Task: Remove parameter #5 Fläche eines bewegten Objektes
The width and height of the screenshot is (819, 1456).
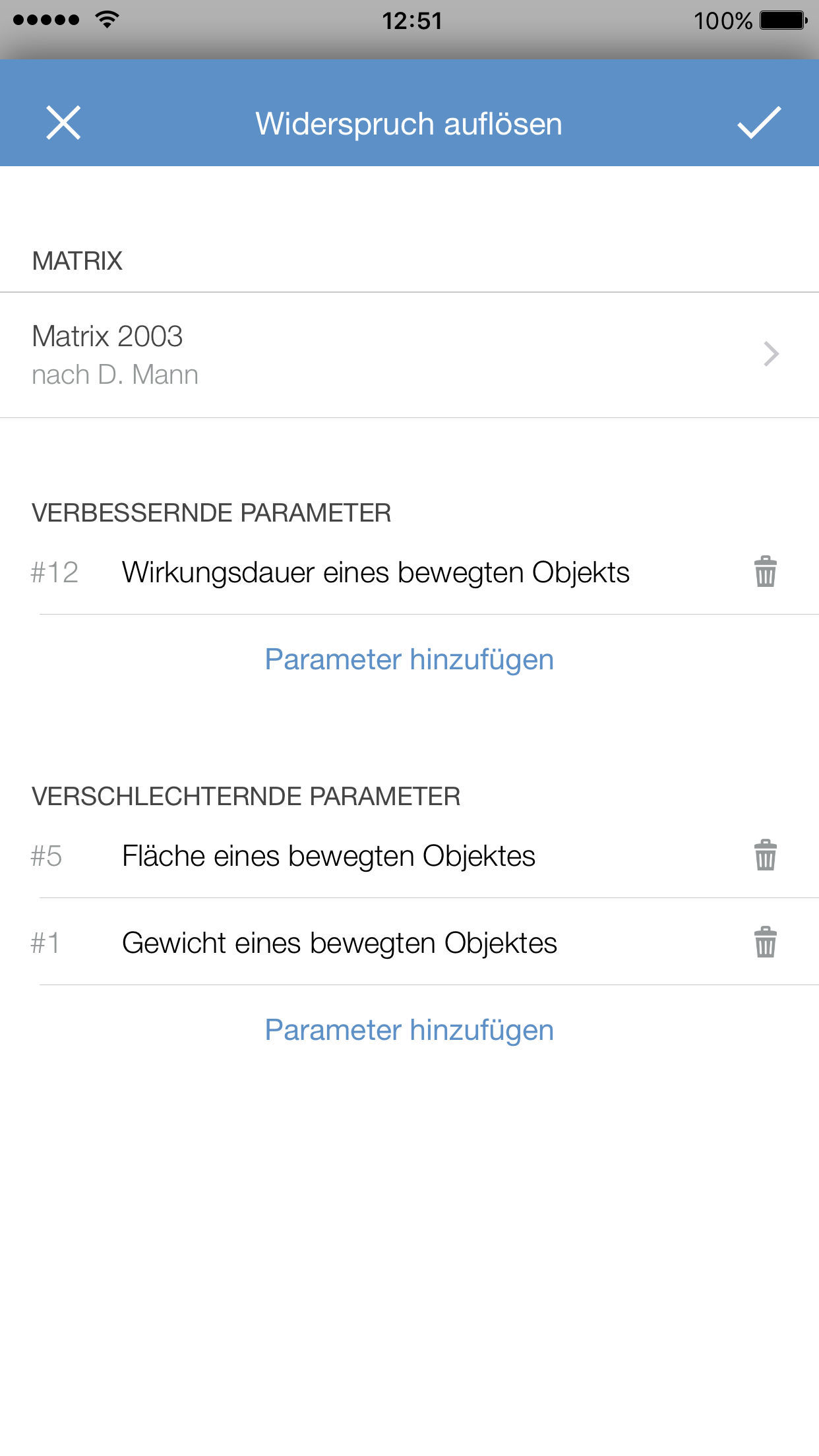Action: (x=765, y=855)
